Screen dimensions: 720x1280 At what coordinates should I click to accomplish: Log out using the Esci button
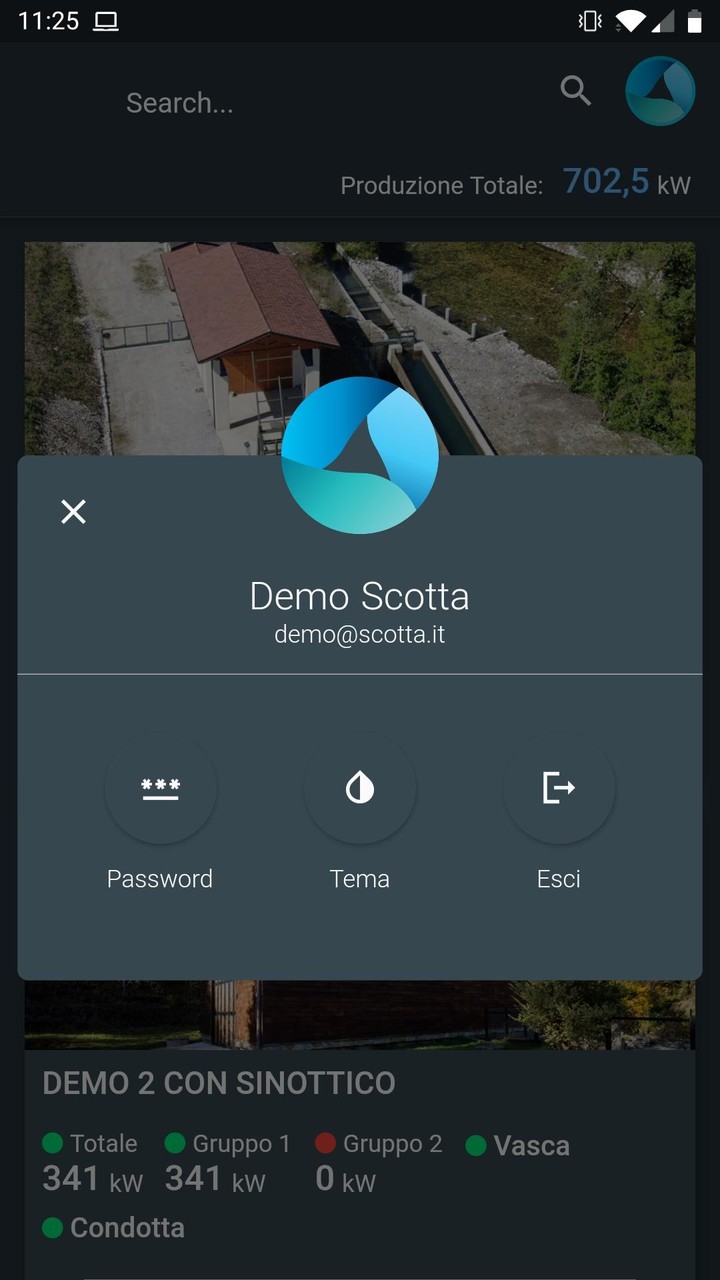pyautogui.click(x=559, y=789)
